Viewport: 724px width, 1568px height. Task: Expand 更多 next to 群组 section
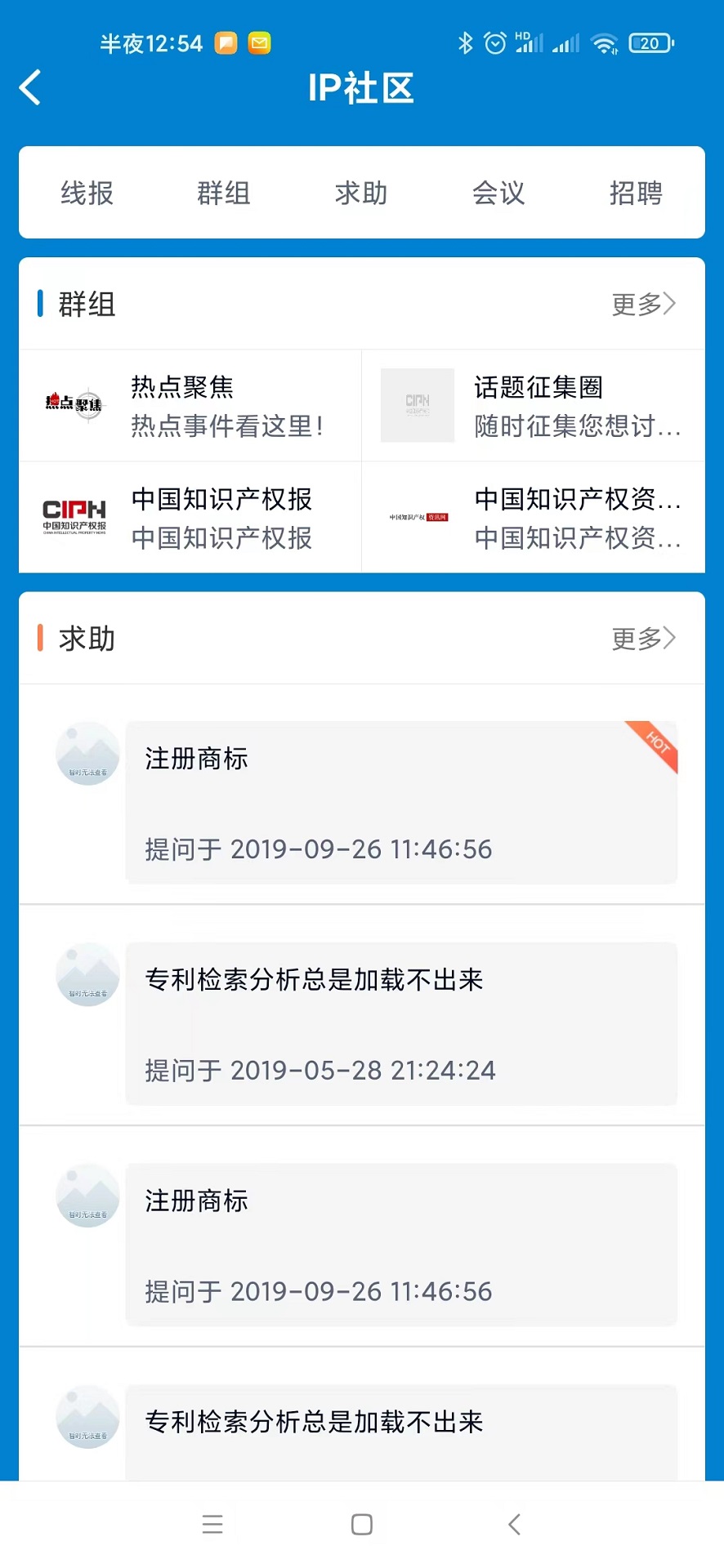(x=636, y=303)
